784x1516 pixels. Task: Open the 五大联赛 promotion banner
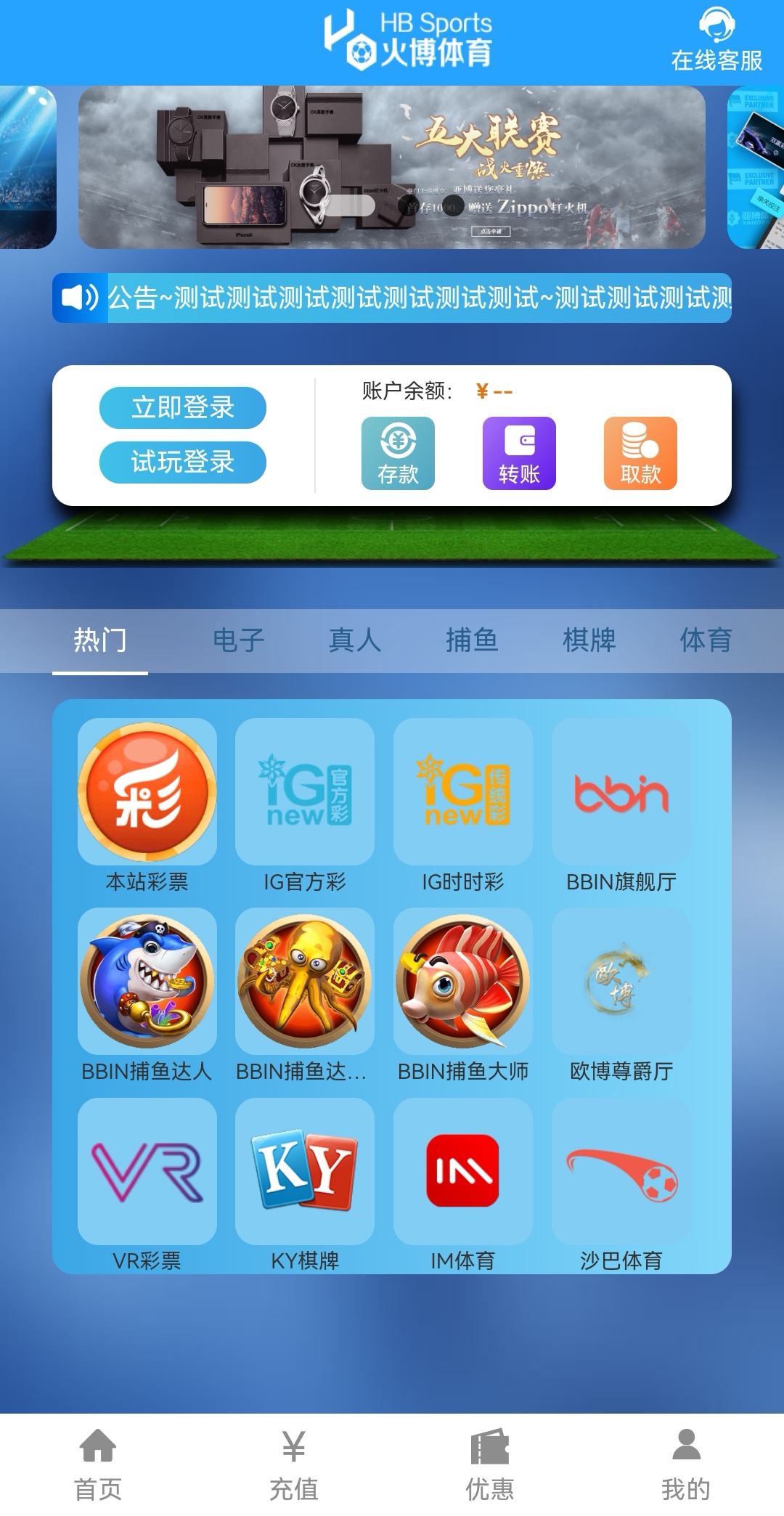point(392,167)
